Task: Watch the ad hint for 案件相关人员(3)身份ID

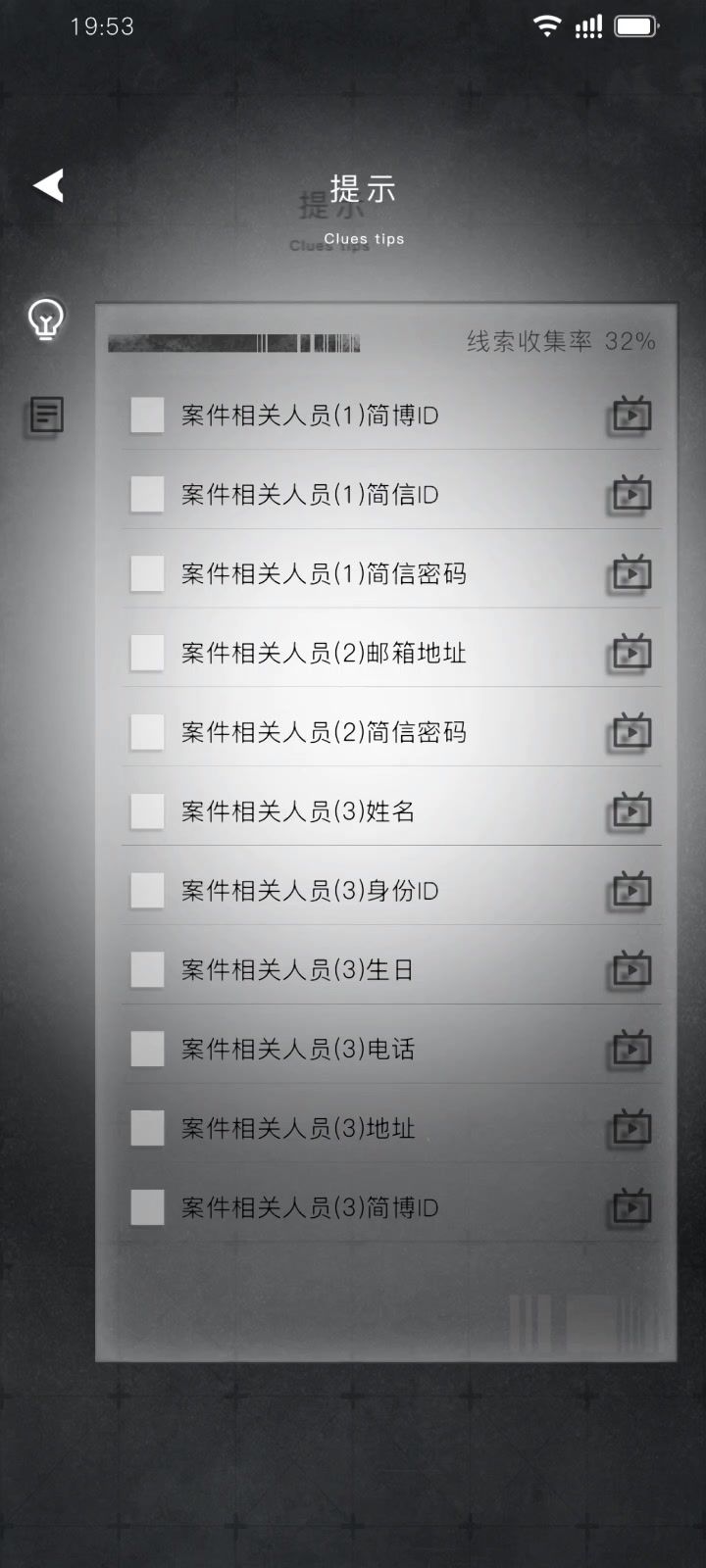Action: pyautogui.click(x=631, y=891)
